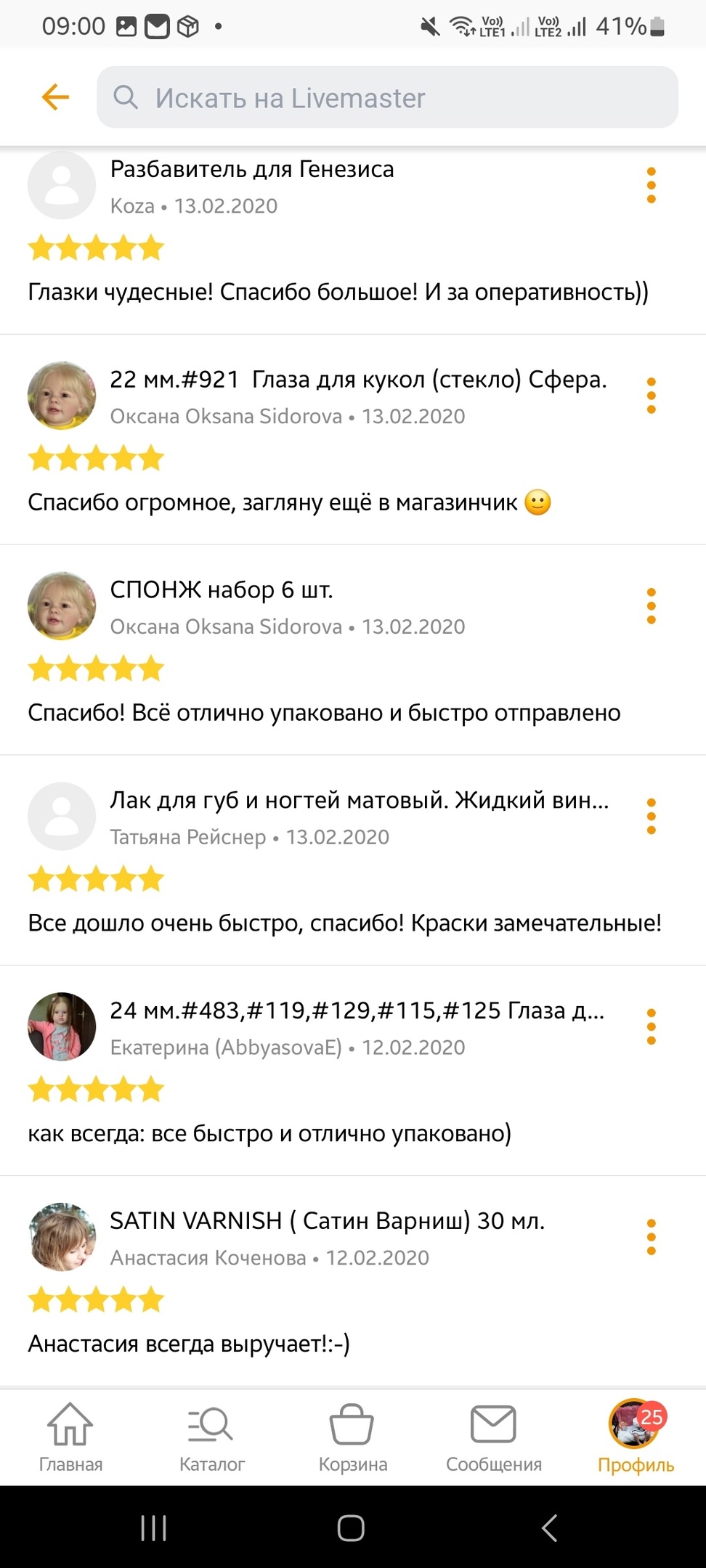
Task: View Екатерина (AbbyasovaE) profile avatar
Action: coord(62,1026)
